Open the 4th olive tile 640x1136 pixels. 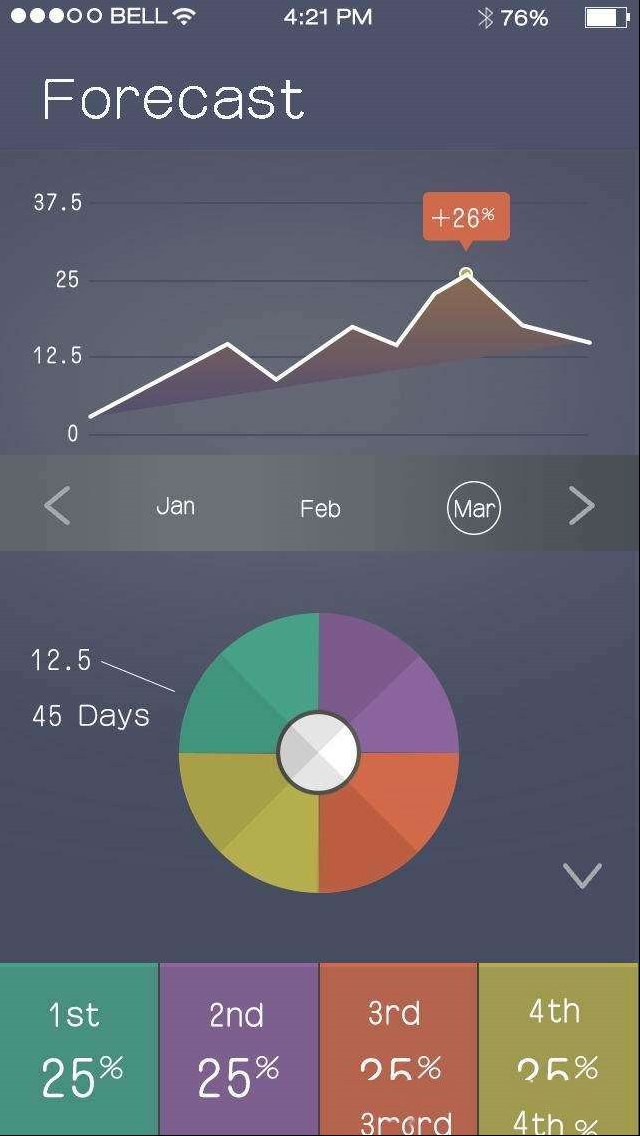coord(559,1049)
